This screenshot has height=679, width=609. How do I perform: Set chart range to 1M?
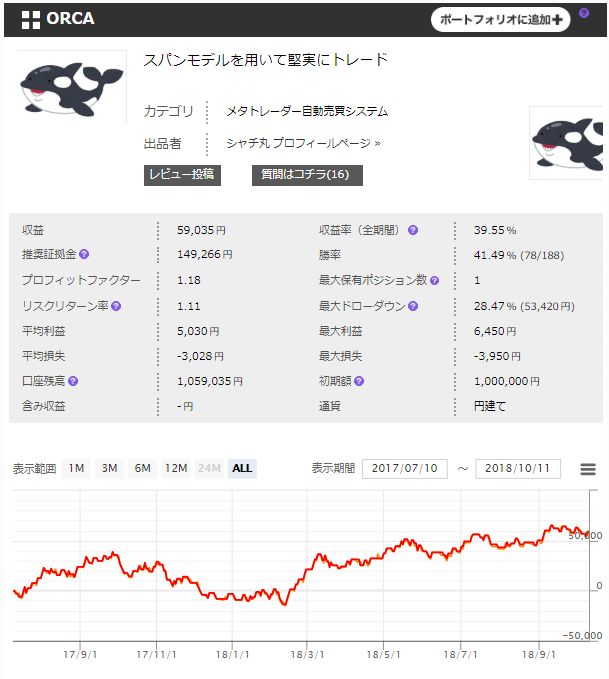click(x=77, y=469)
